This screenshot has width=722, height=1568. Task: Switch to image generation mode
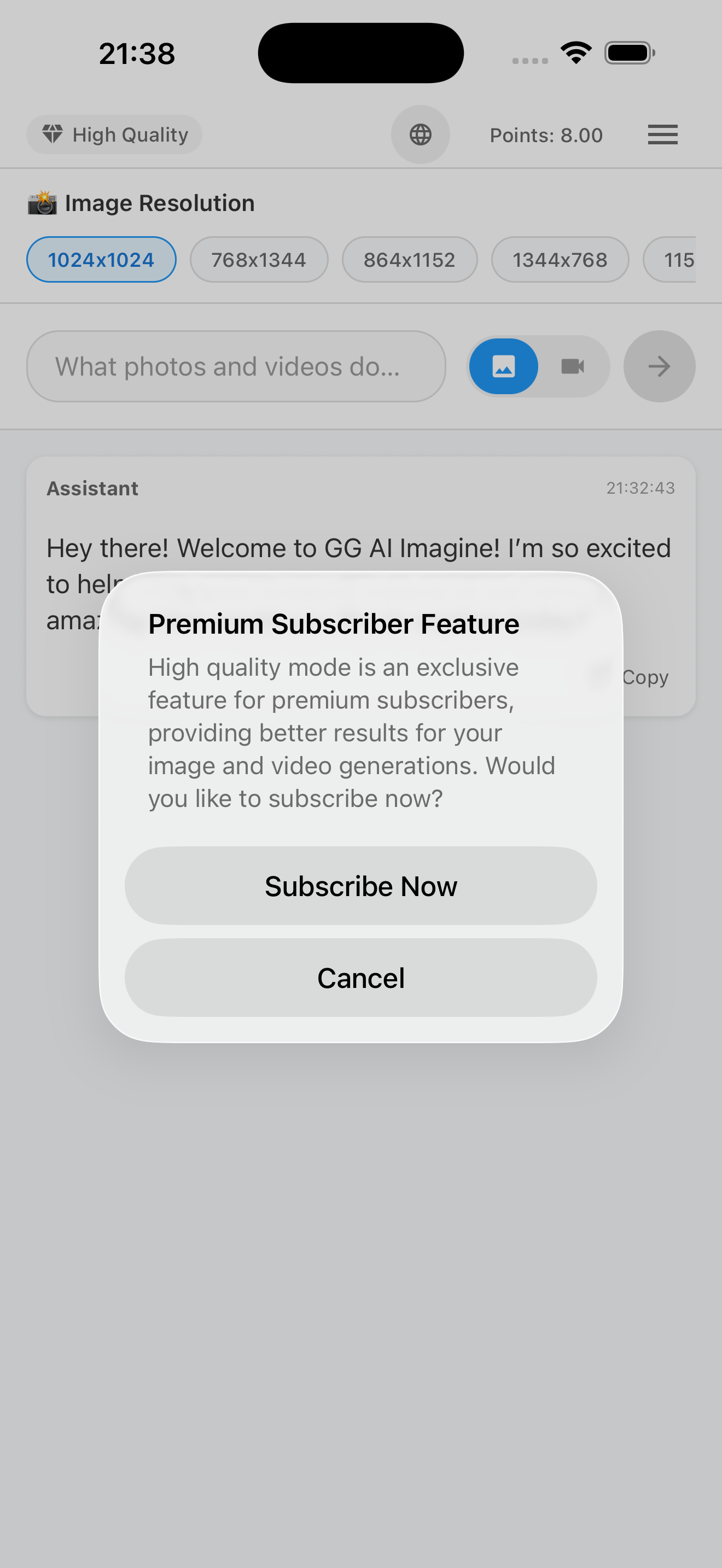coord(503,366)
